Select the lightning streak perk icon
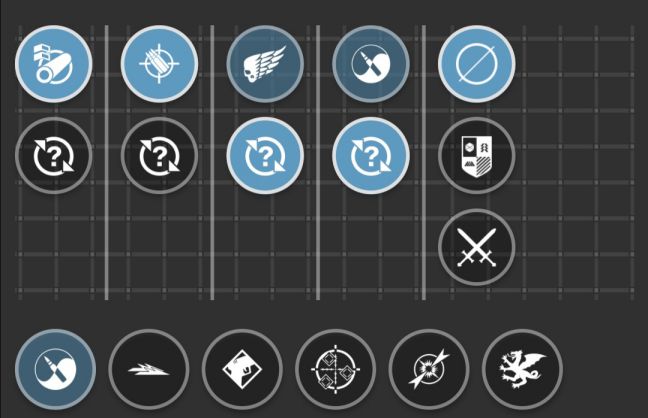 [x=148, y=369]
